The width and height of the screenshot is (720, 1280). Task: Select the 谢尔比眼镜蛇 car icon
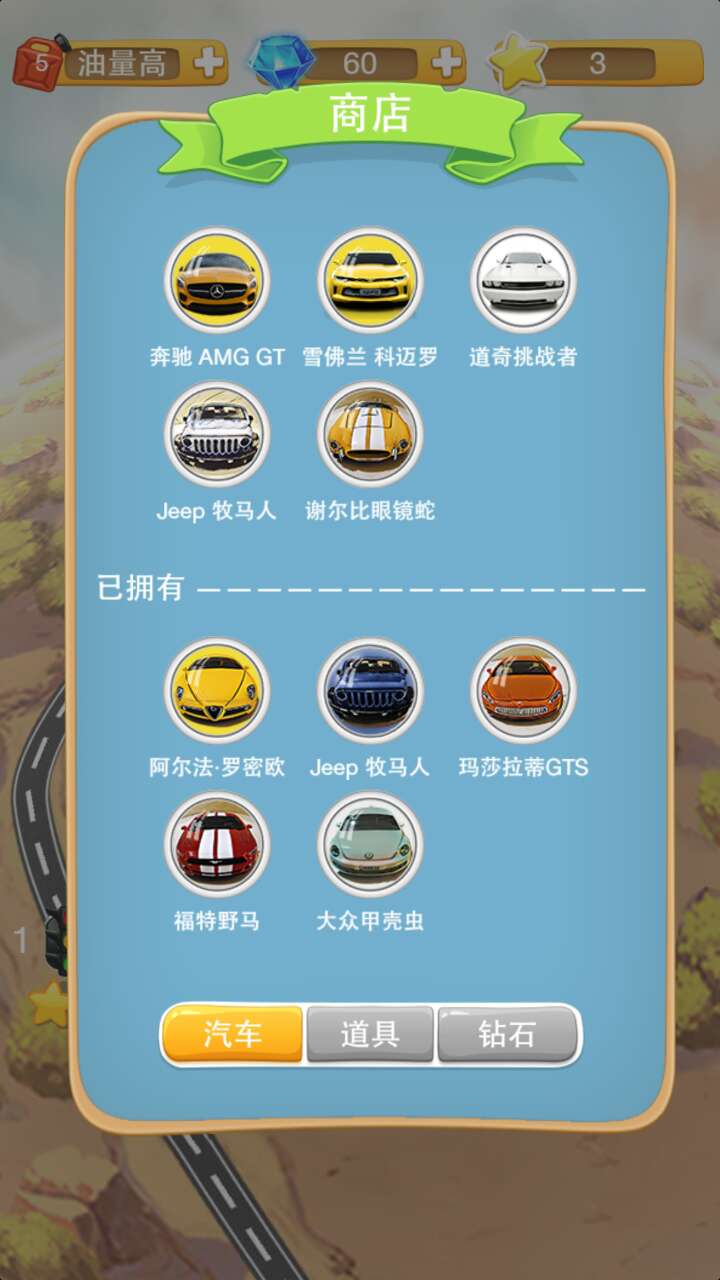tap(370, 437)
